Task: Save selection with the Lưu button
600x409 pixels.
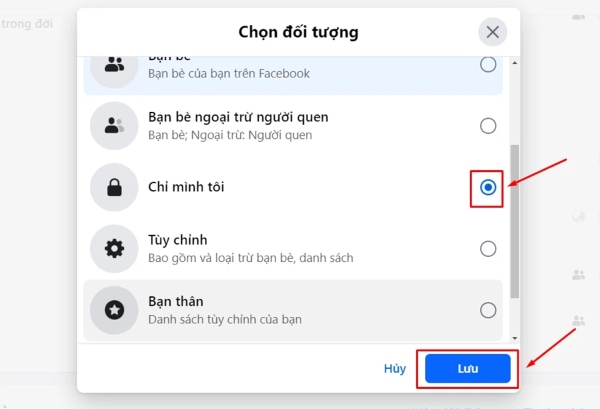Action: click(468, 369)
